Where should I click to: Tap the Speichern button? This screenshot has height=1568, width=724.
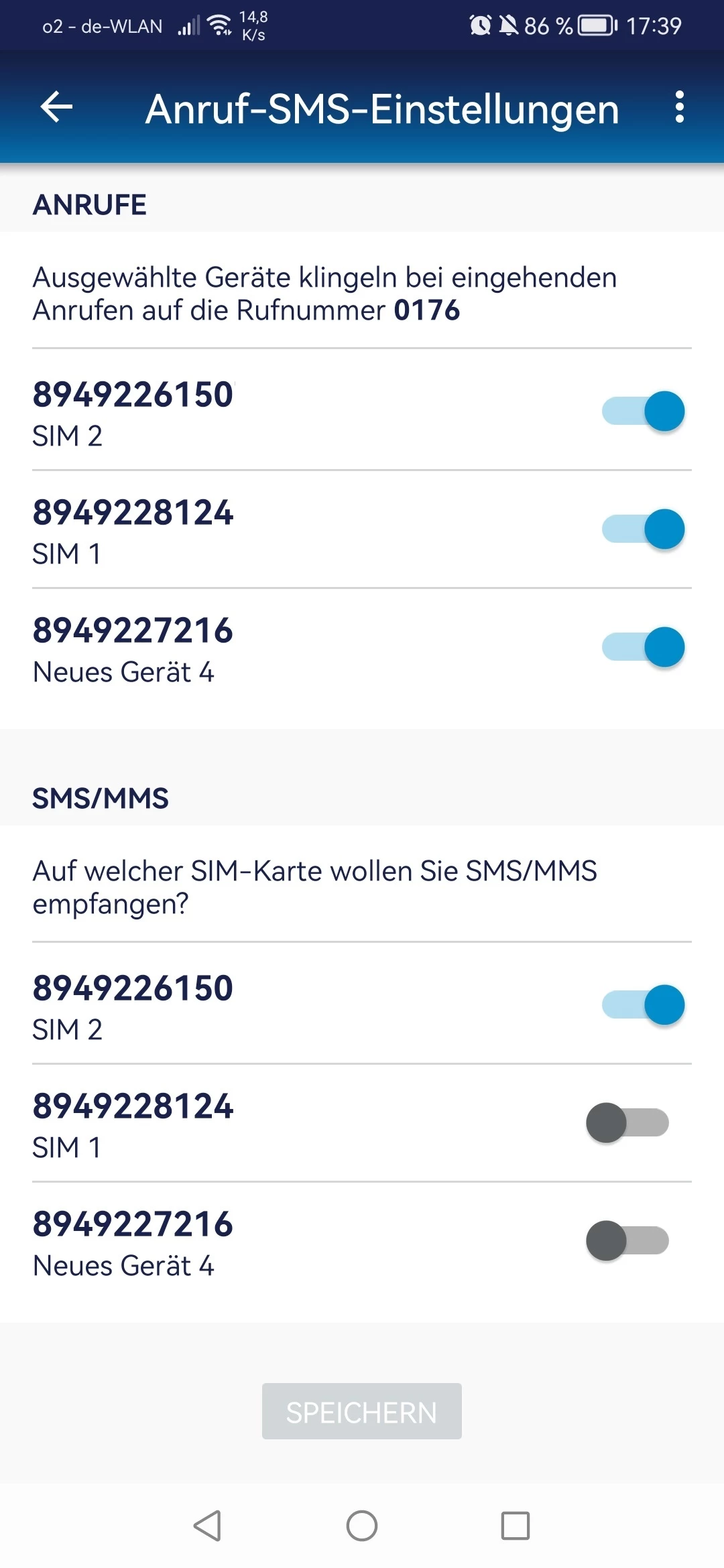coord(361,1411)
